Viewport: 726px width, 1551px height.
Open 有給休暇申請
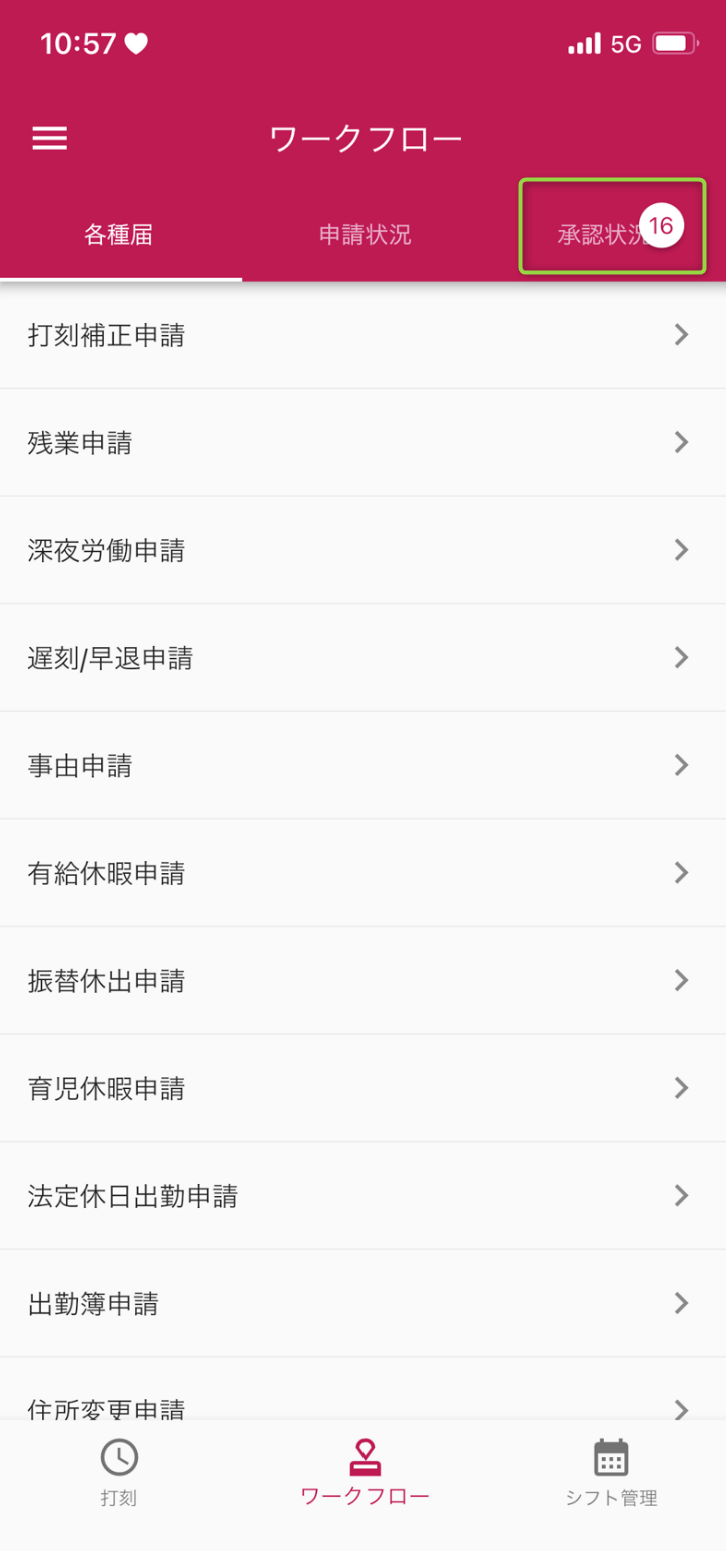point(363,873)
